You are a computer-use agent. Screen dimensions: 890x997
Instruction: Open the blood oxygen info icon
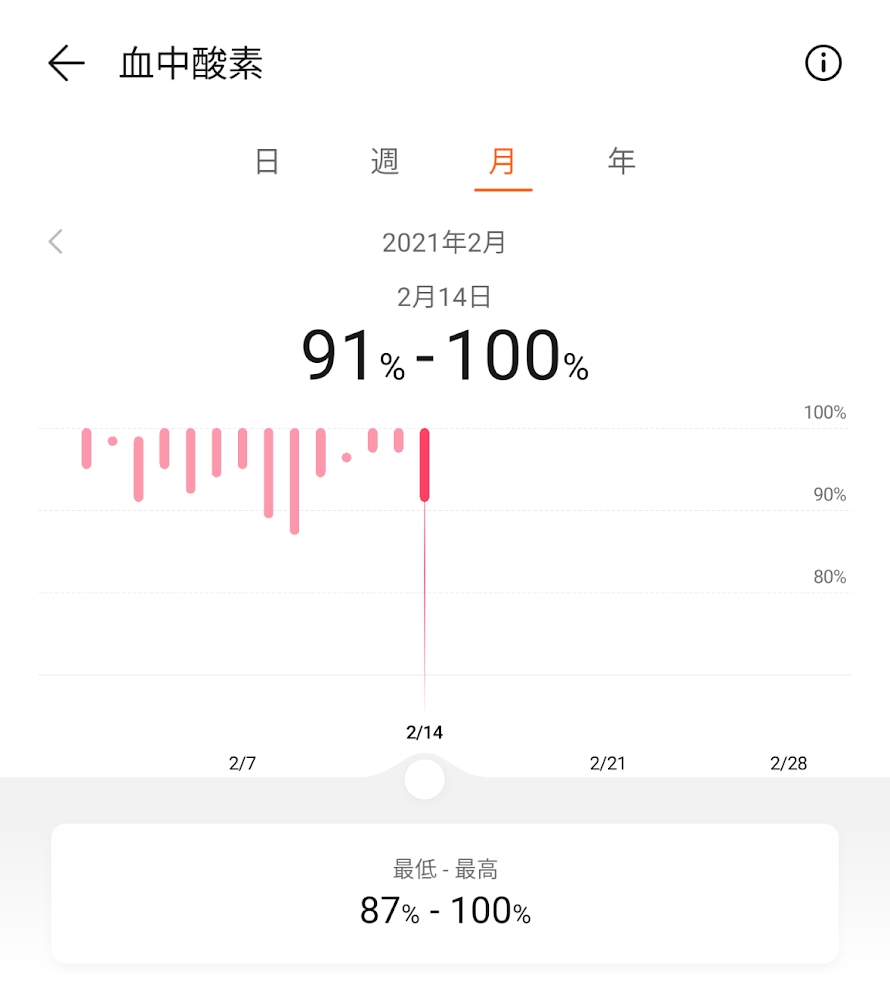coord(823,64)
